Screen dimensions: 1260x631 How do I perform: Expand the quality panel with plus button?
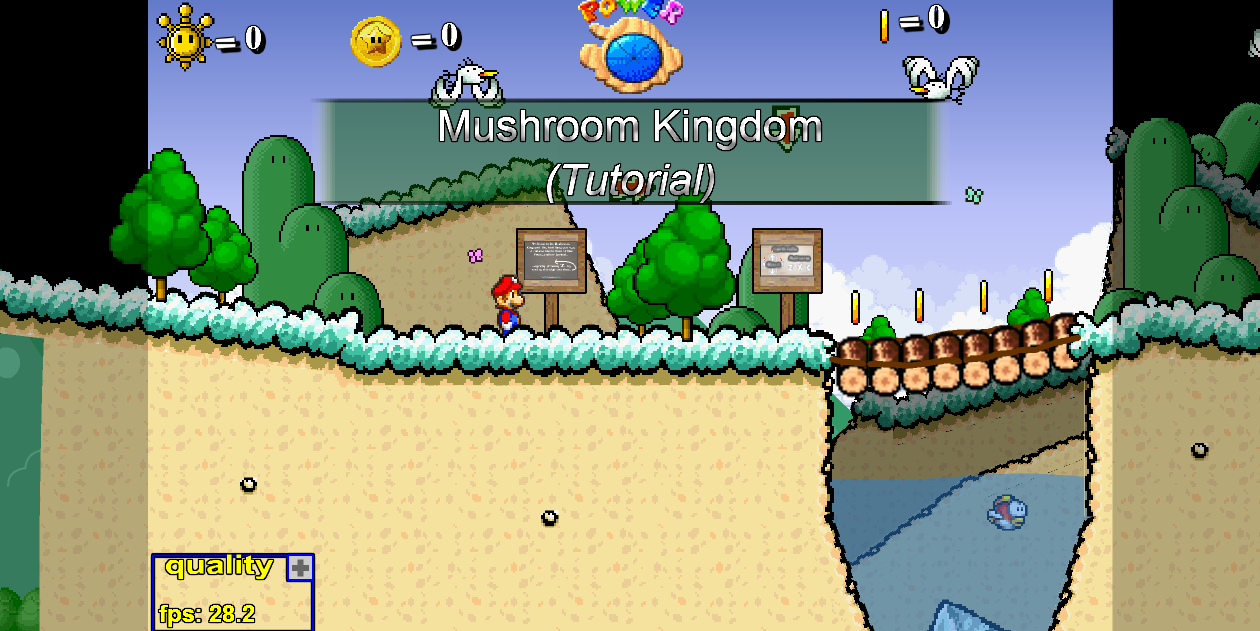(x=300, y=568)
